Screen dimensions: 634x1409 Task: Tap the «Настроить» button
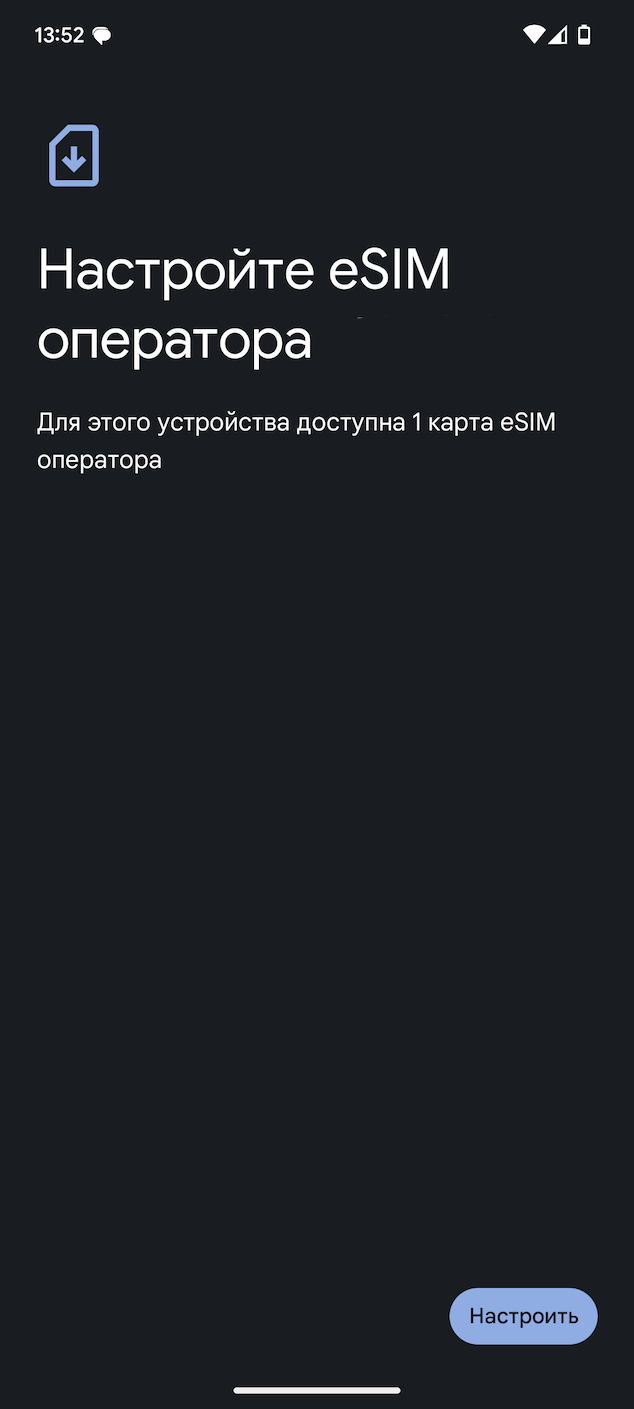click(x=523, y=1316)
